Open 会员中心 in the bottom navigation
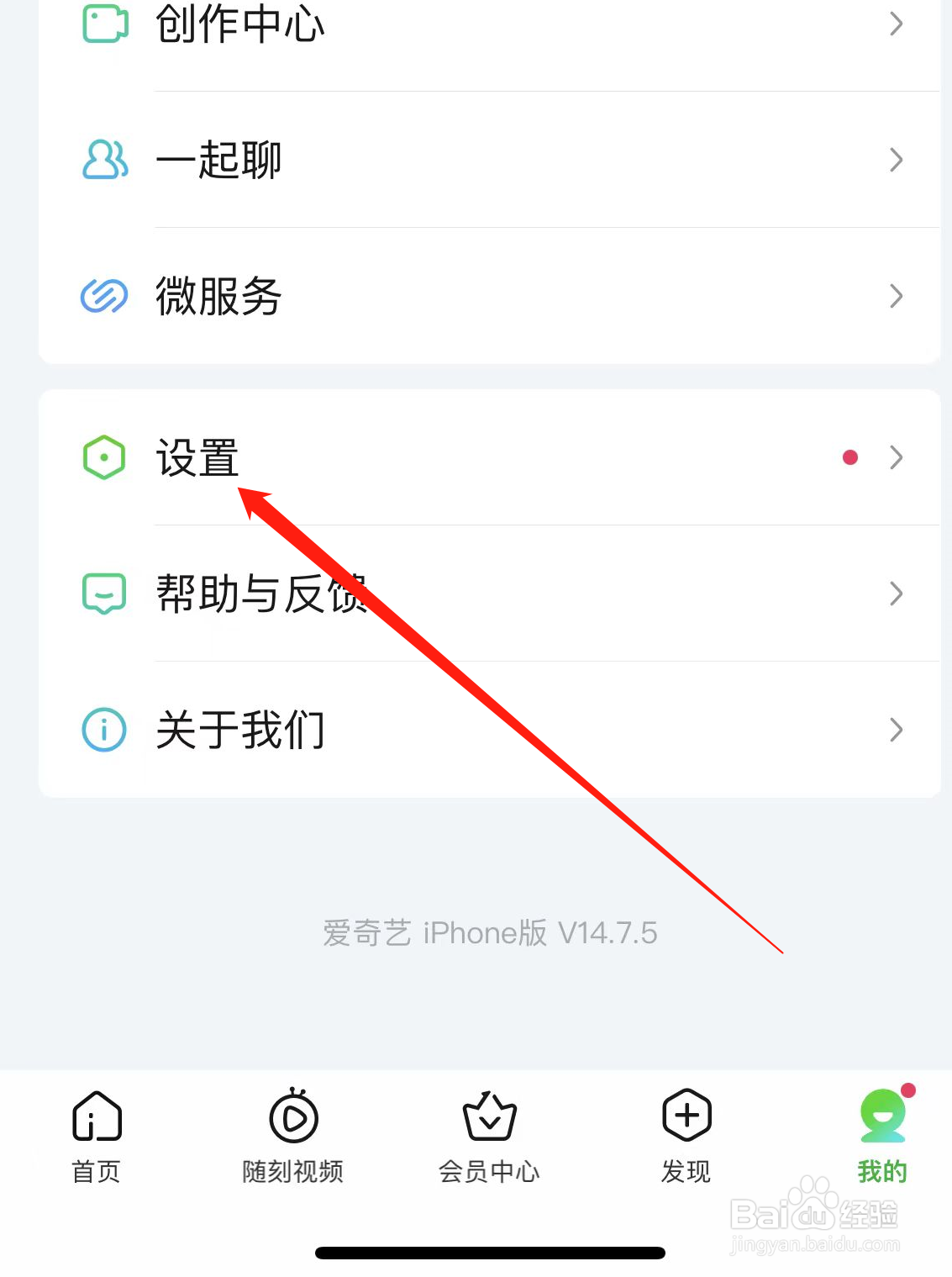 (x=490, y=1135)
